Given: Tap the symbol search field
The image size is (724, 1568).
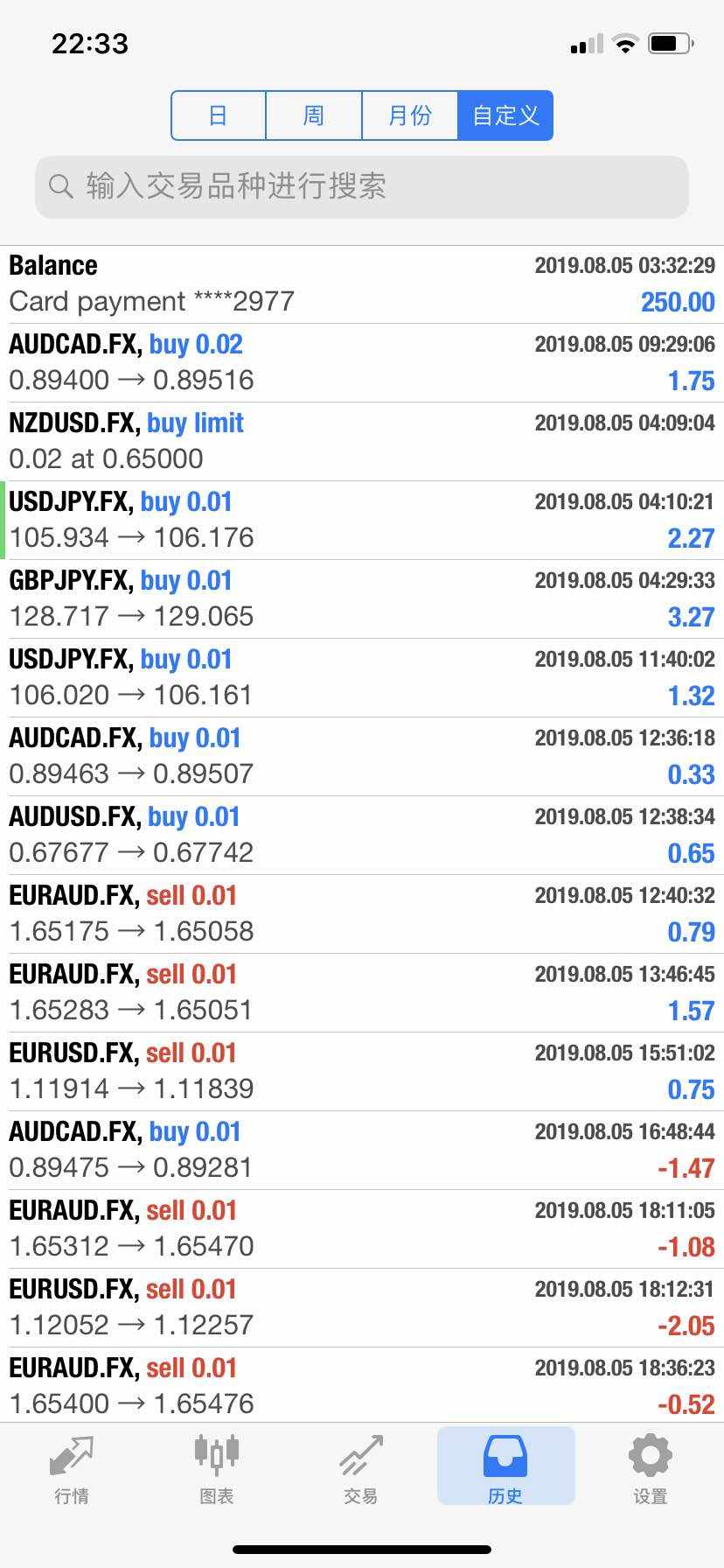Looking at the screenshot, I should (x=362, y=186).
